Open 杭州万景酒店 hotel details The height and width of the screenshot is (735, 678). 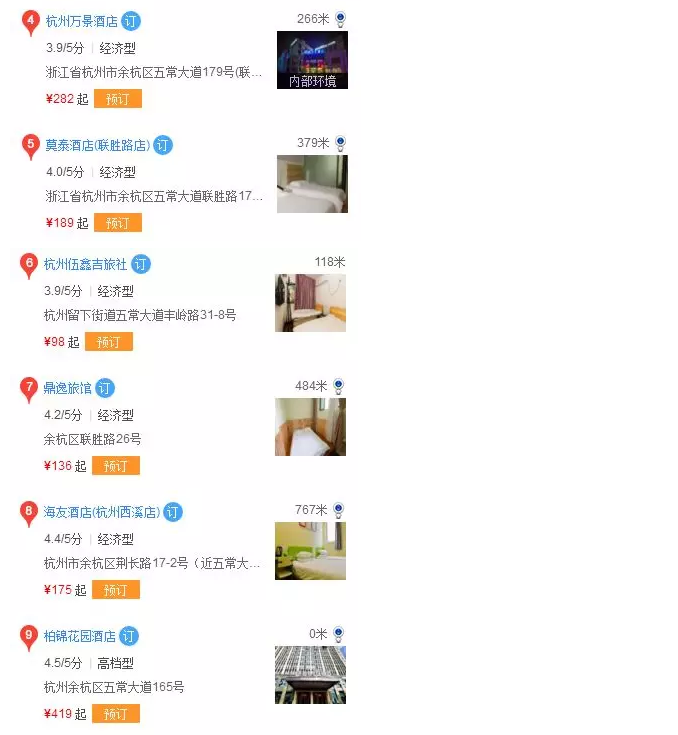coord(81,20)
